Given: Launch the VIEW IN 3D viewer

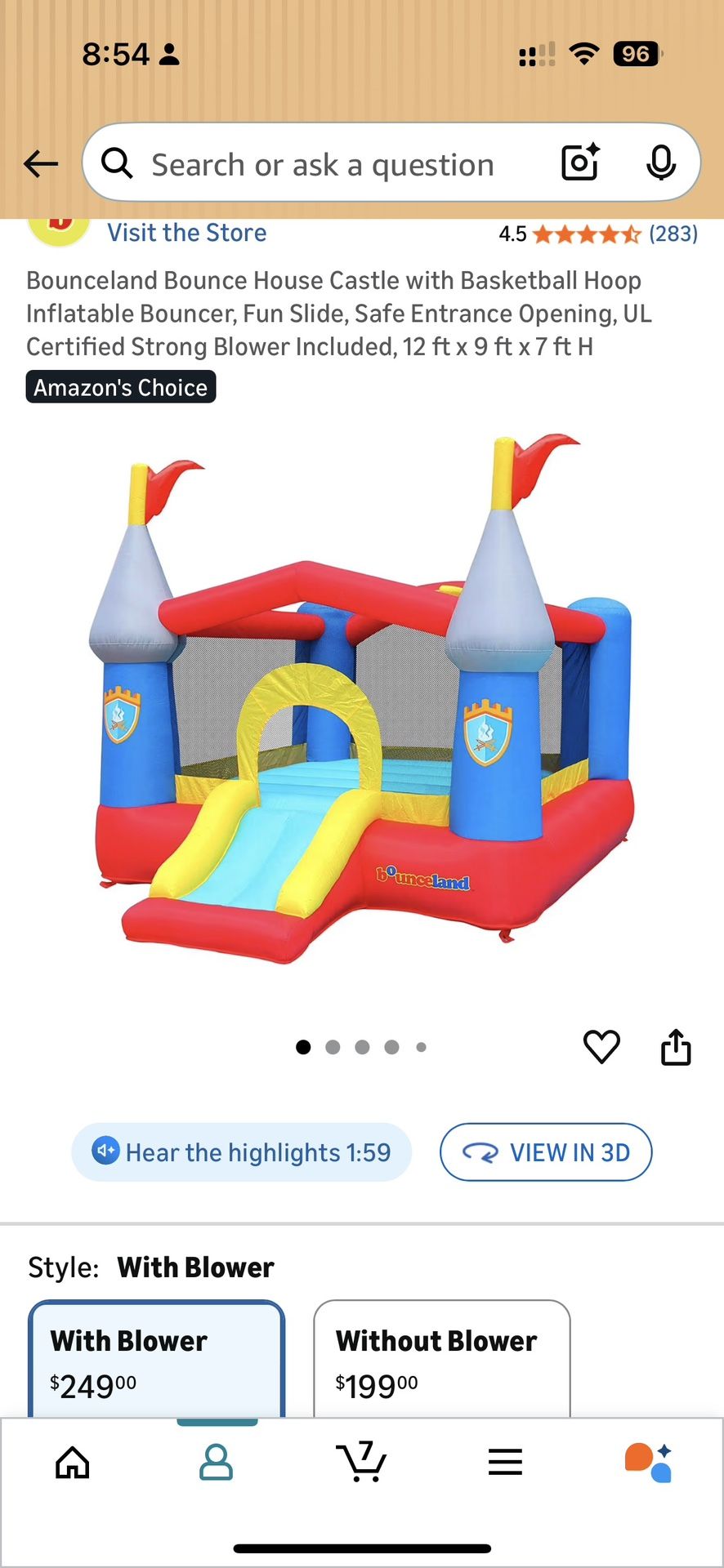Looking at the screenshot, I should tap(545, 1151).
